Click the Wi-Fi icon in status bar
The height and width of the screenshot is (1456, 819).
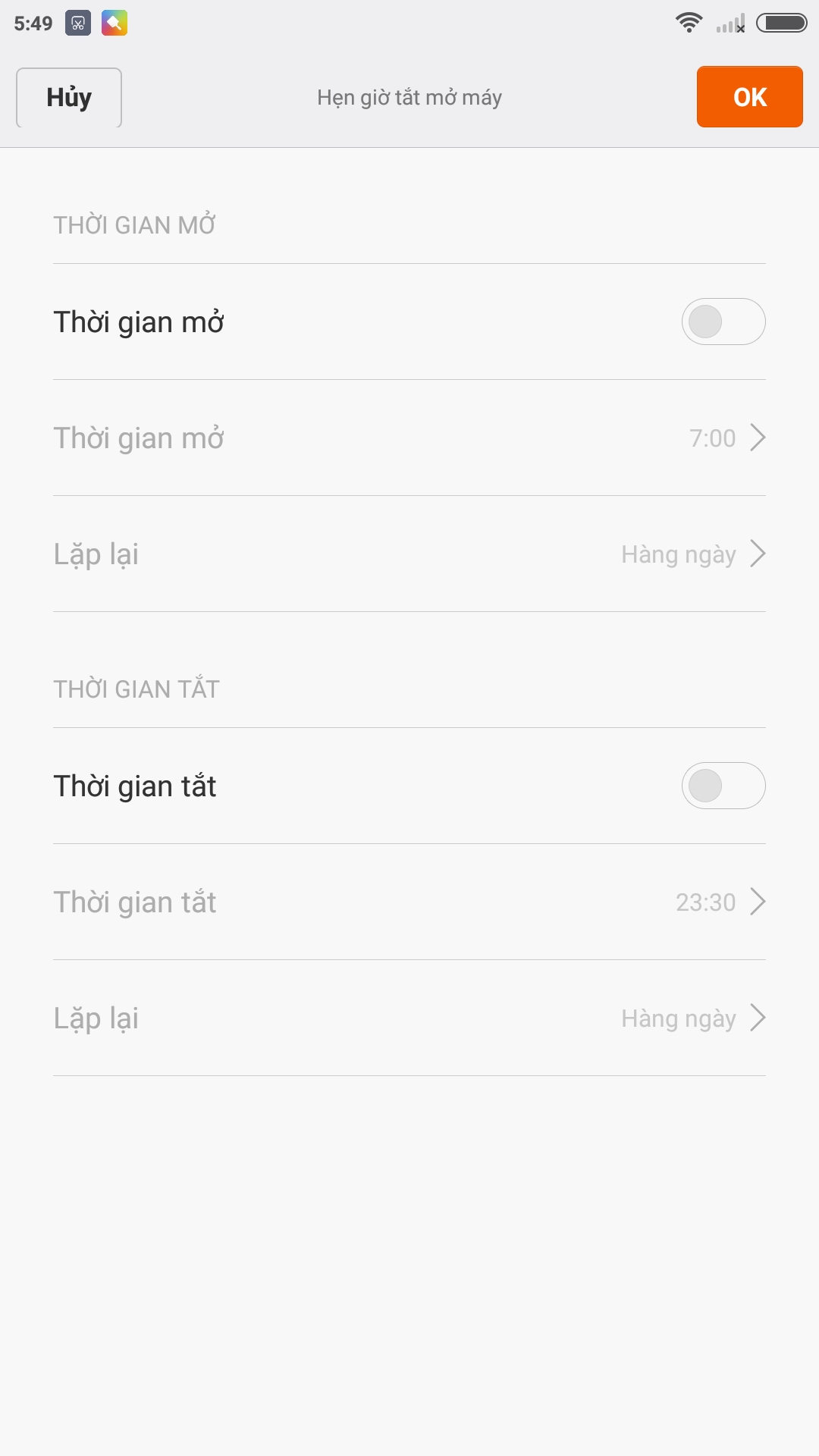[x=689, y=23]
